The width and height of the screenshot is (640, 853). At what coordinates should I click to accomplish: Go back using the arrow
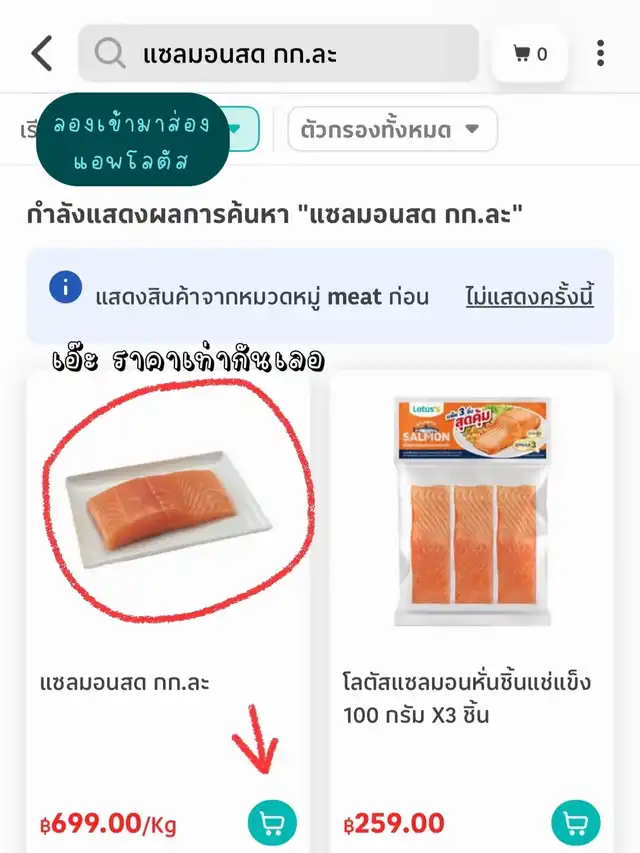(x=42, y=54)
